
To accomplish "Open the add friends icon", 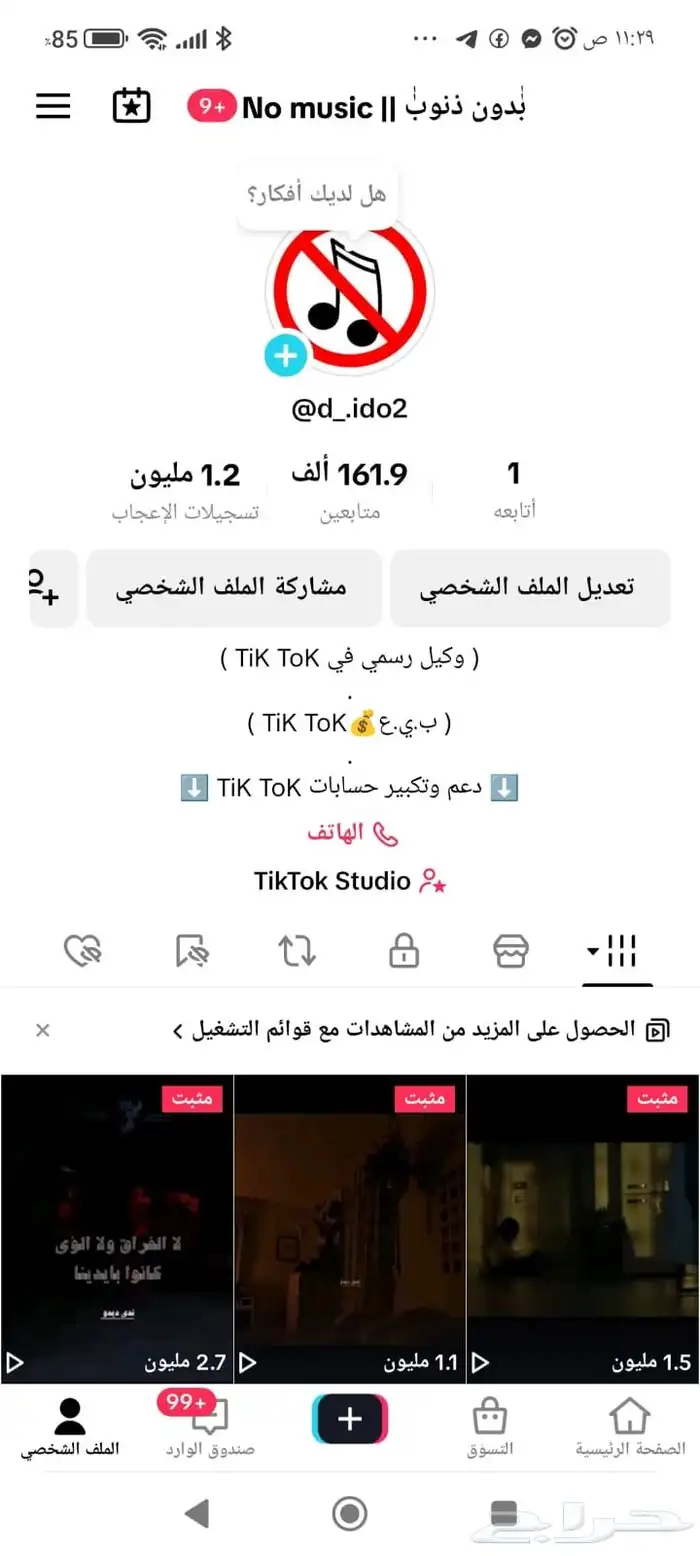I will pyautogui.click(x=46, y=587).
